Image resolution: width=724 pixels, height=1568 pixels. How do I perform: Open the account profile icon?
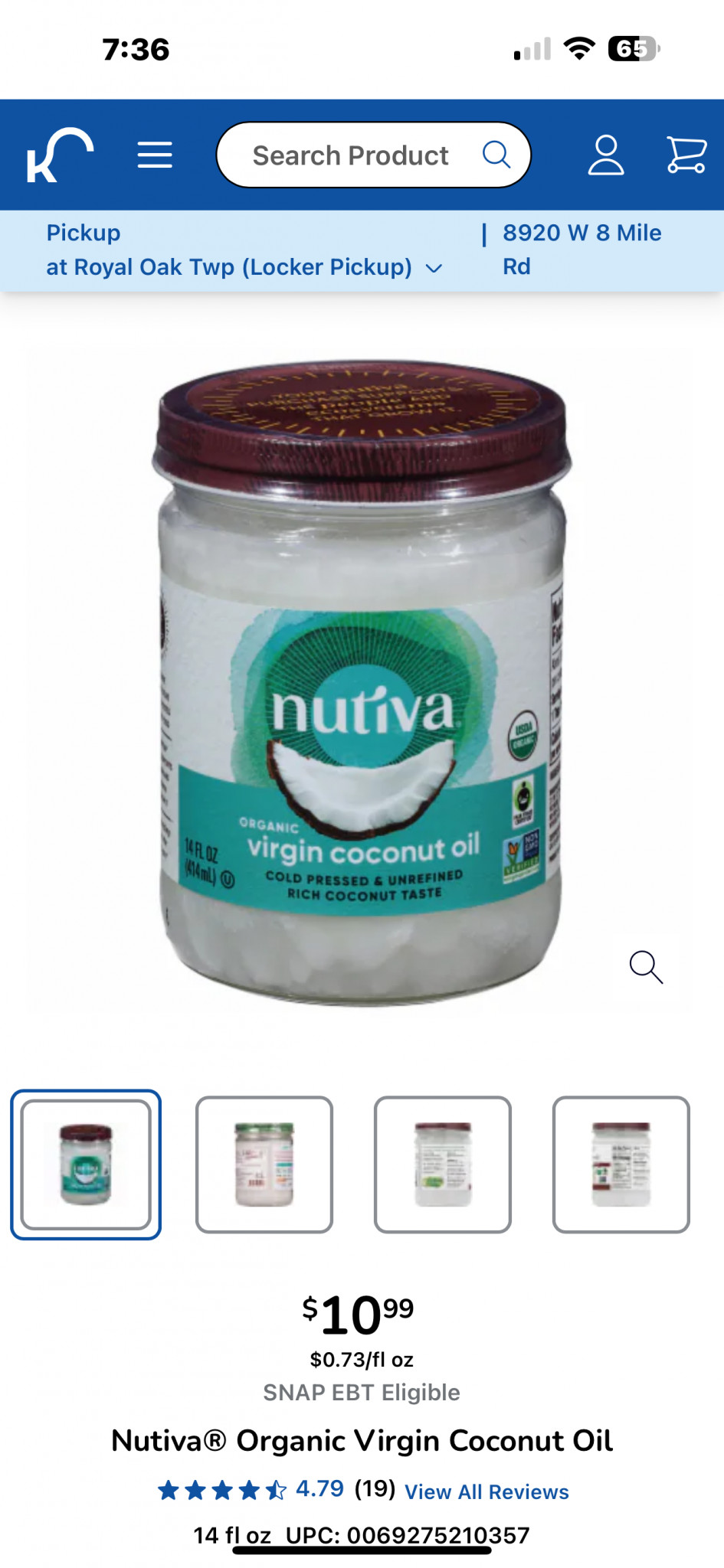coord(605,155)
